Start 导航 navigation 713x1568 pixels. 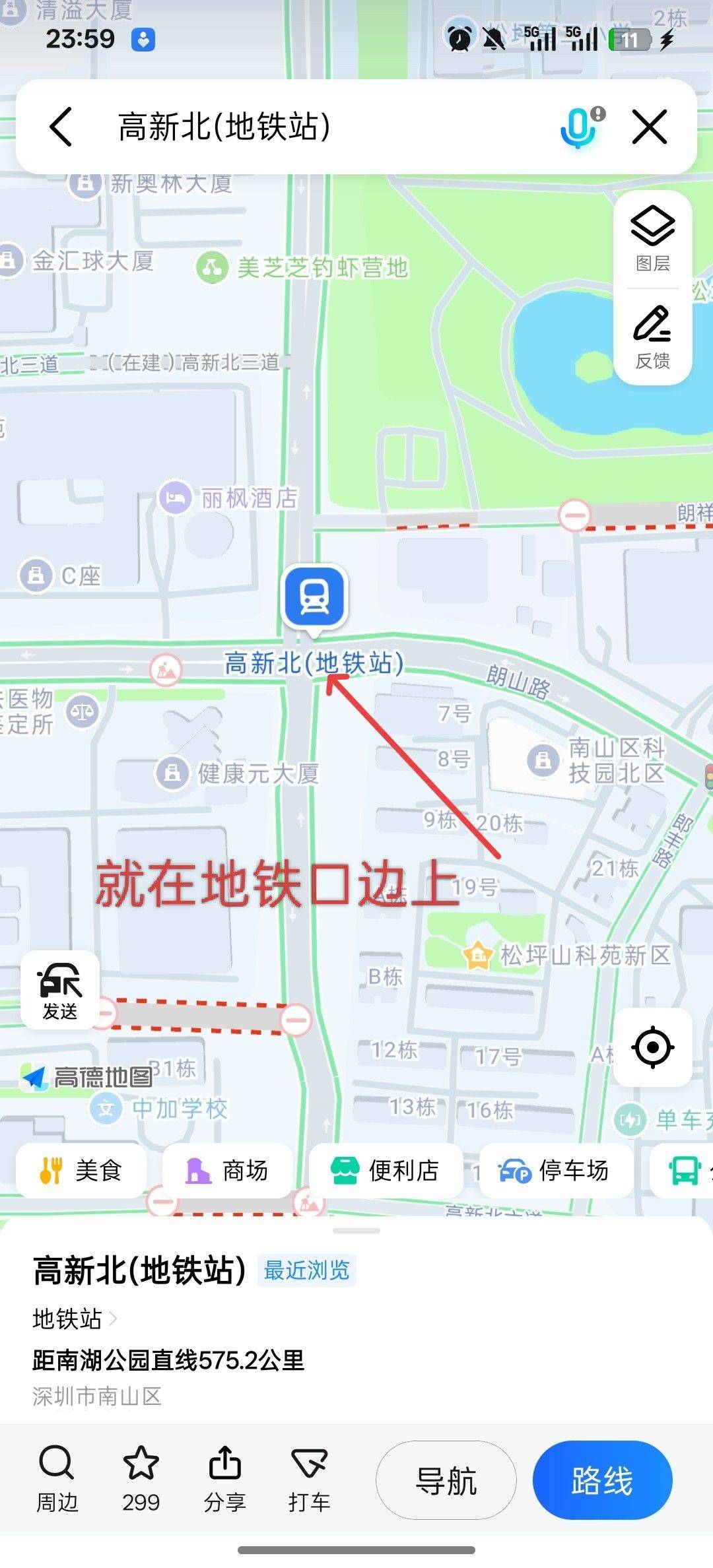[x=446, y=1480]
